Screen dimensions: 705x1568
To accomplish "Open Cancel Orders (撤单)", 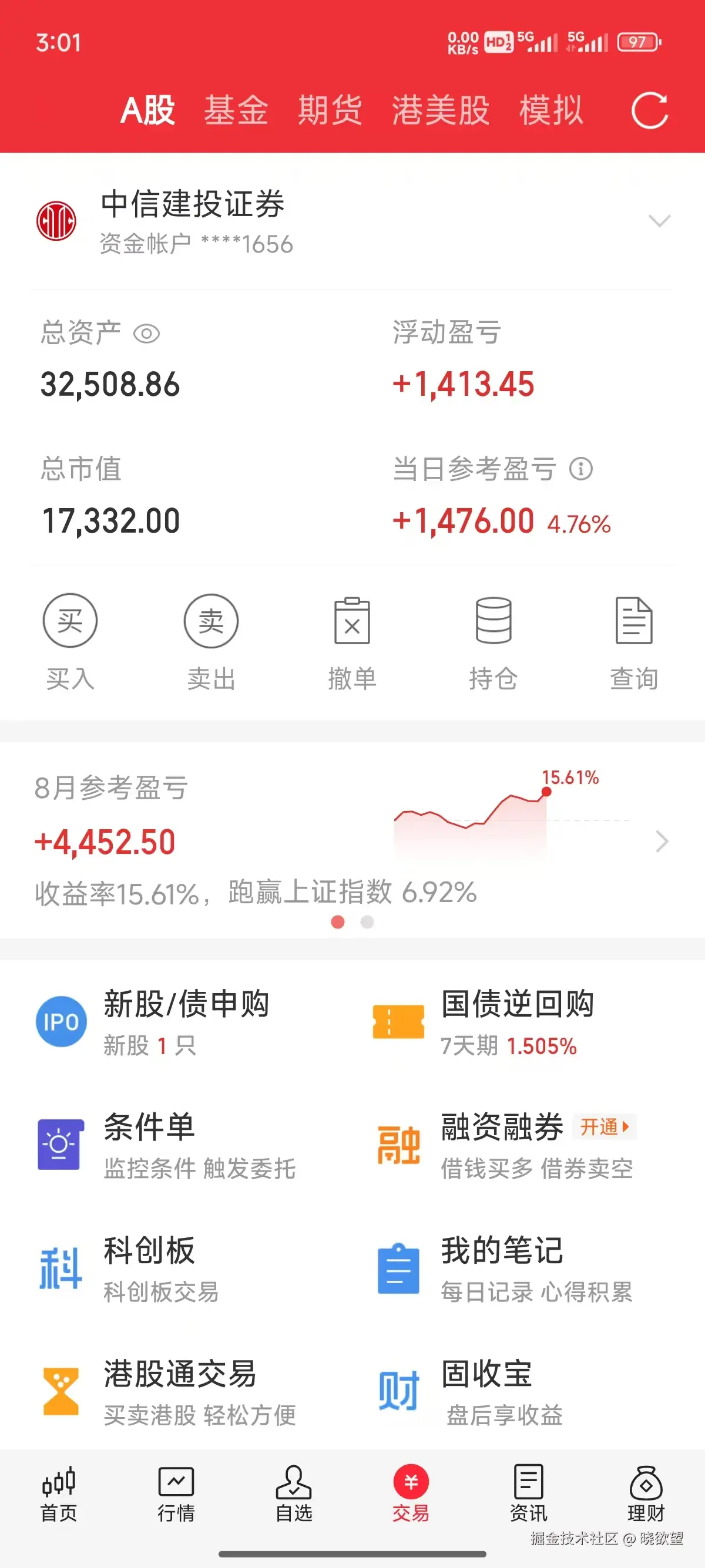I will click(352, 621).
